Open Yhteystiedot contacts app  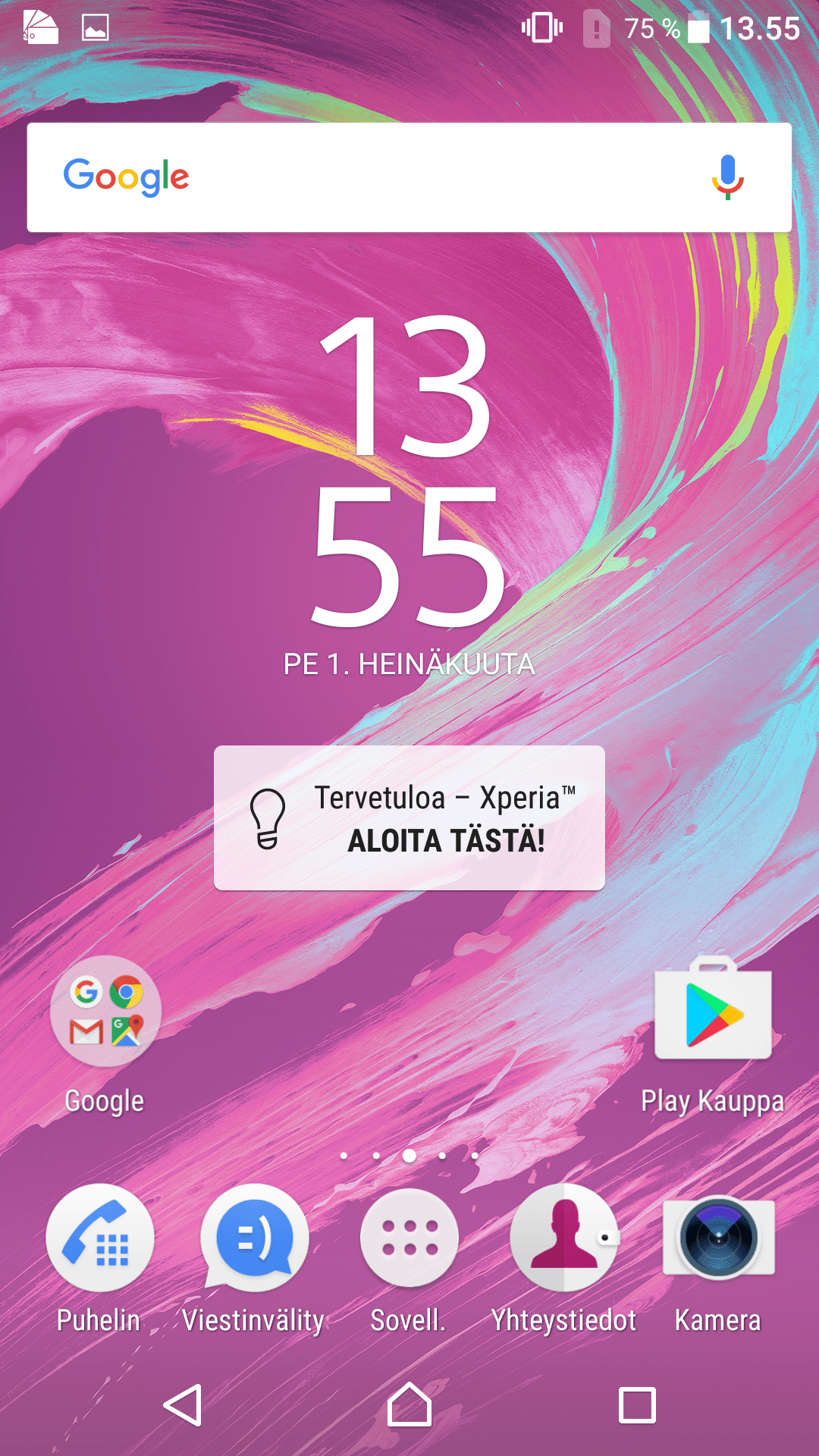(564, 1238)
